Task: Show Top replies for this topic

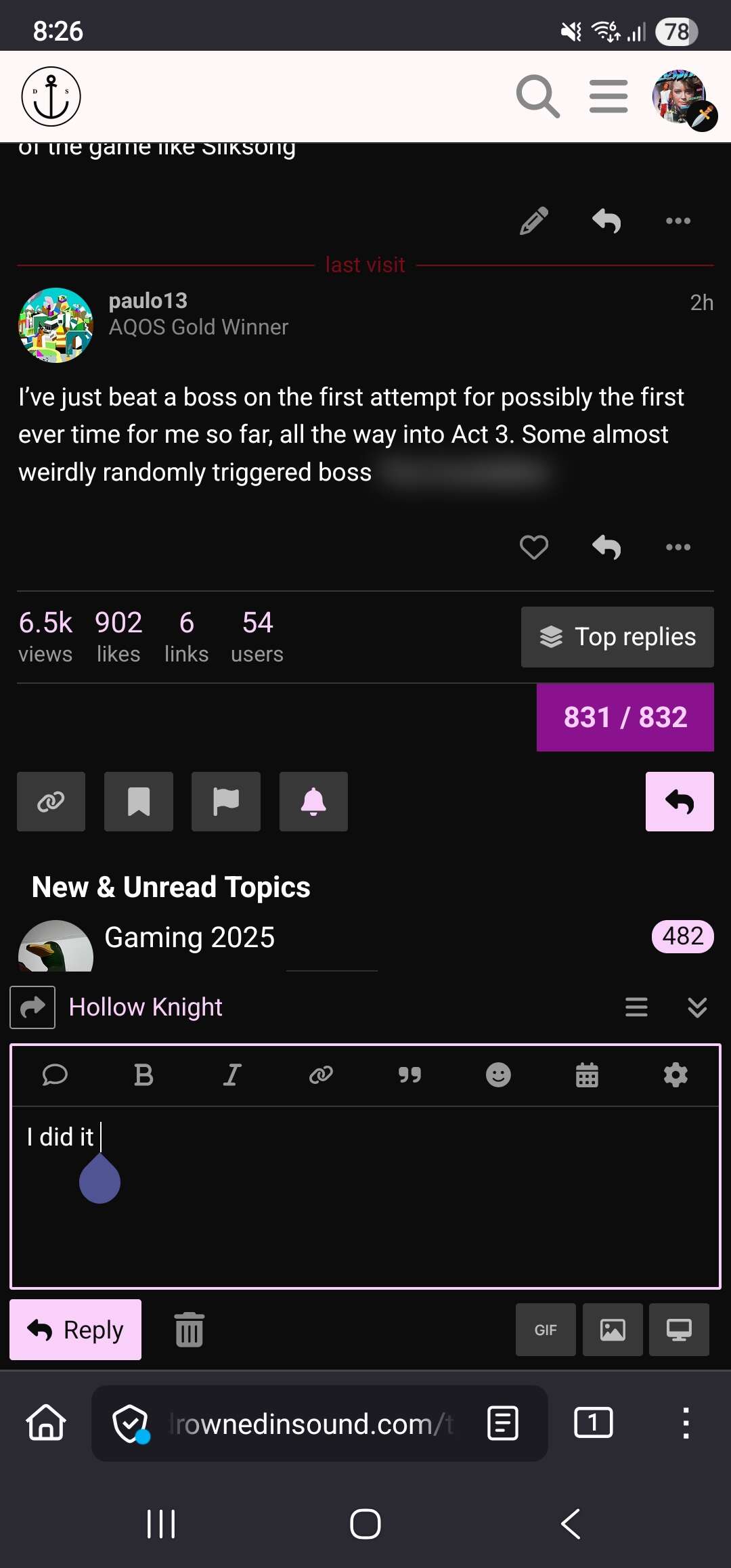Action: [x=617, y=637]
